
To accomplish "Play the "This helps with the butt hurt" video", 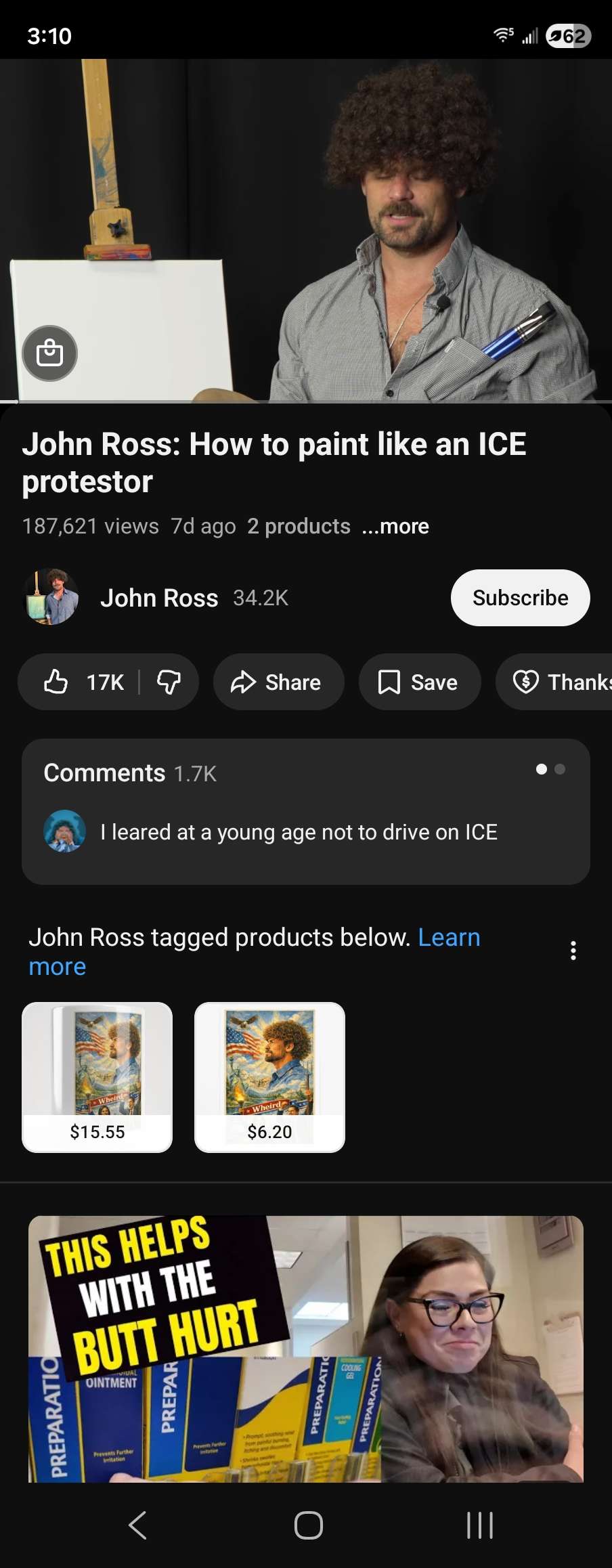I will tap(306, 1349).
